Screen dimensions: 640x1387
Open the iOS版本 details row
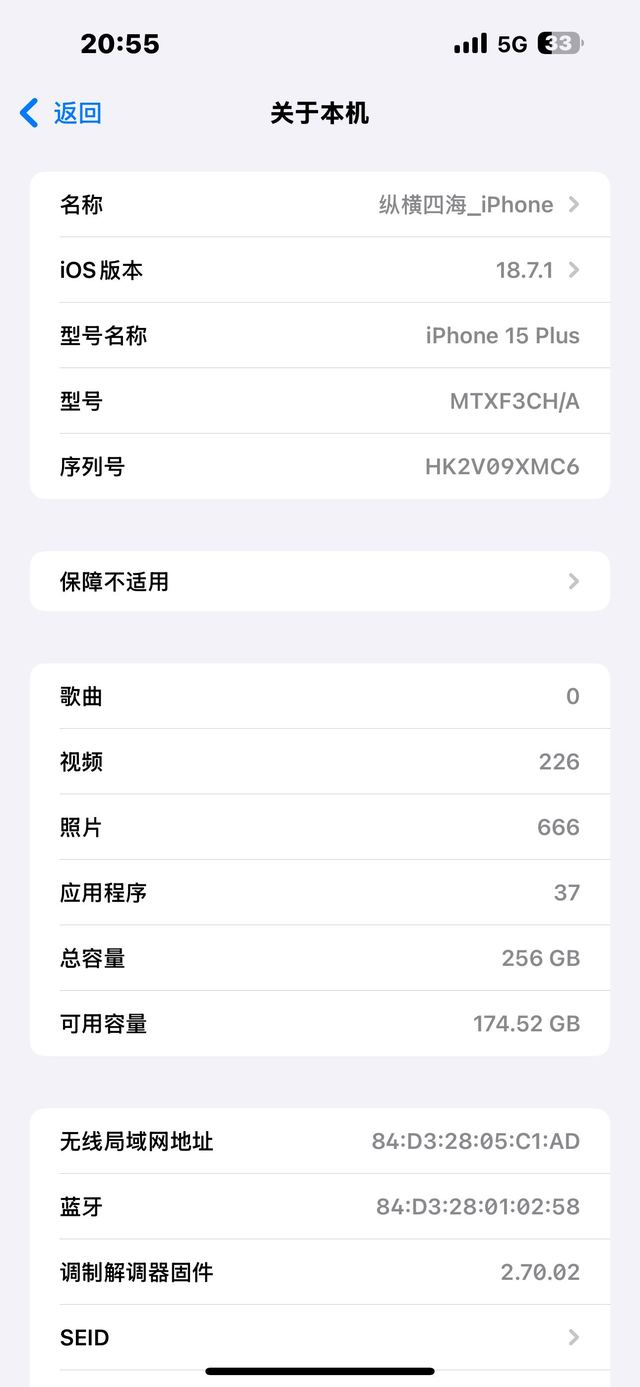(x=320, y=270)
